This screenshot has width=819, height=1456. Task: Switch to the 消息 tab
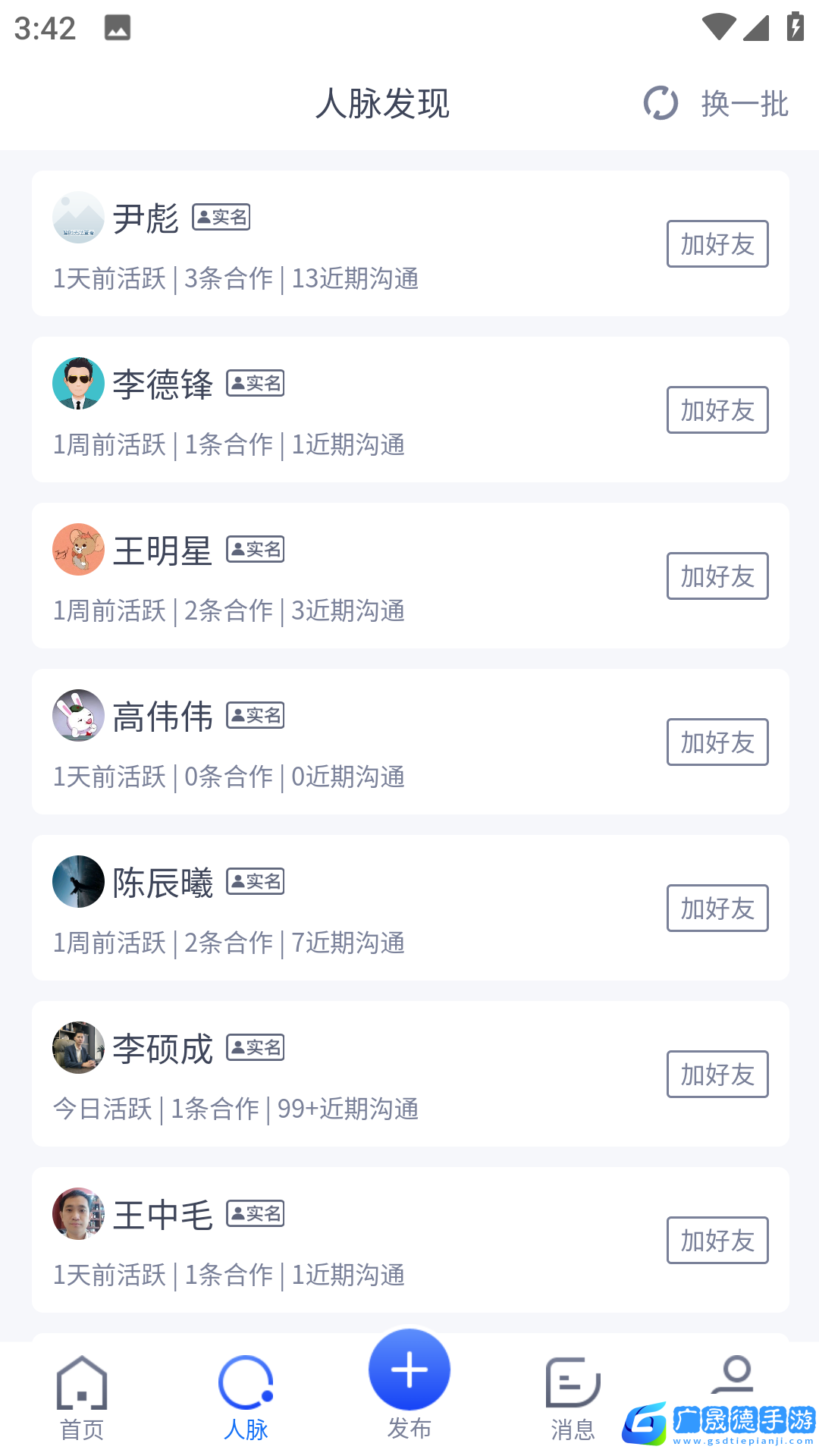(x=573, y=1399)
